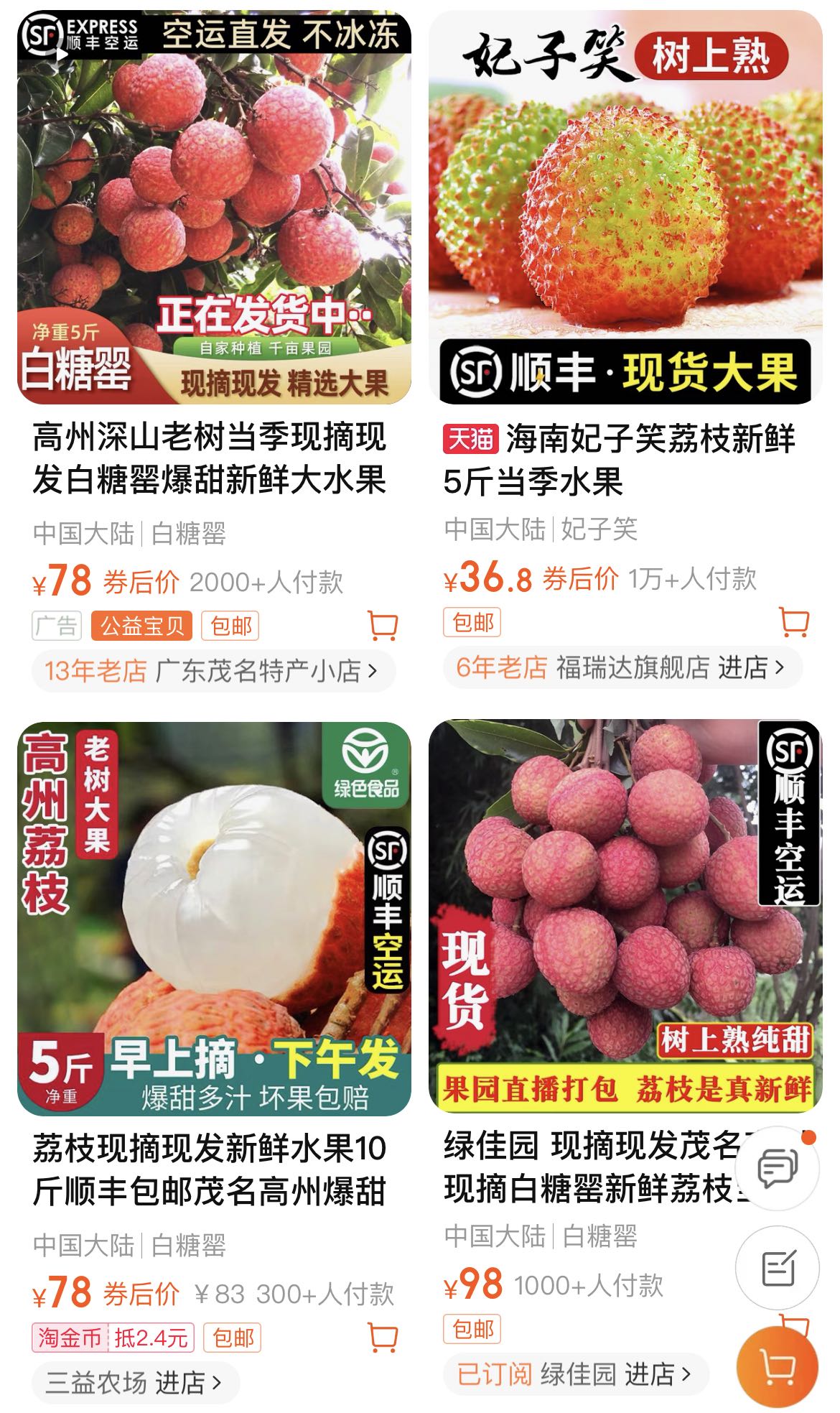Open the 白糖罂 lychee image with 空运直发
The height and width of the screenshot is (1413, 840).
click(x=214, y=208)
